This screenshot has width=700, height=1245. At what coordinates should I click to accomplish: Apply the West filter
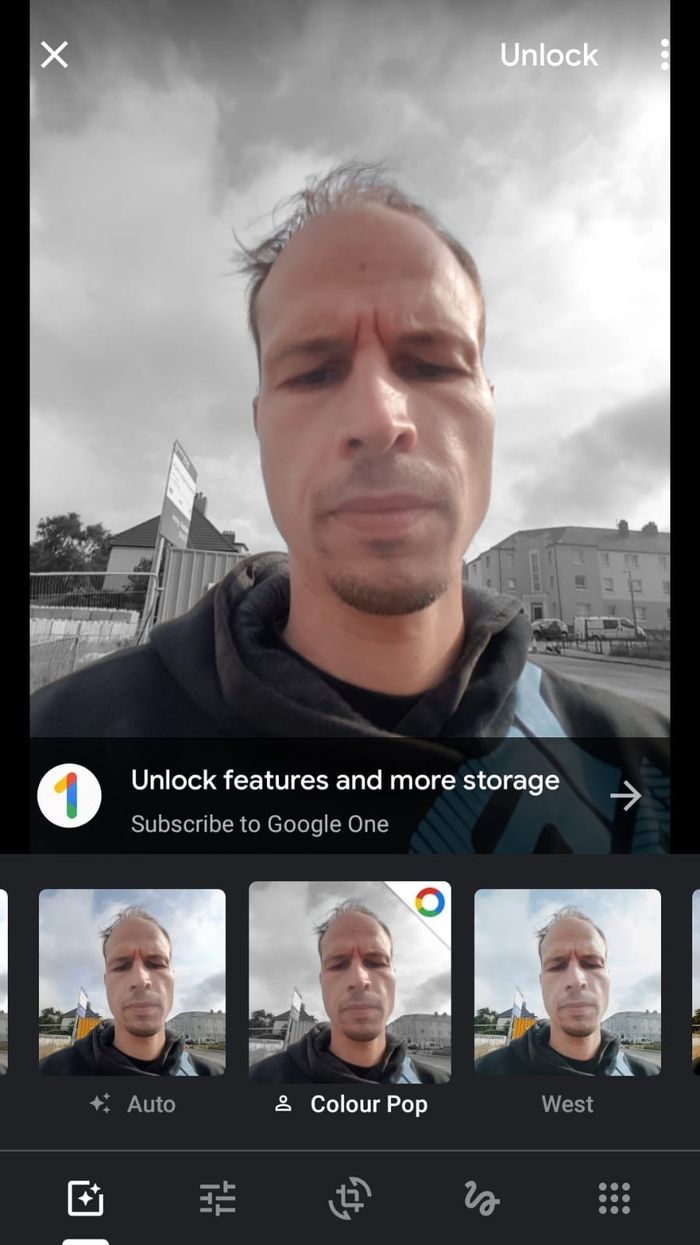coord(567,982)
